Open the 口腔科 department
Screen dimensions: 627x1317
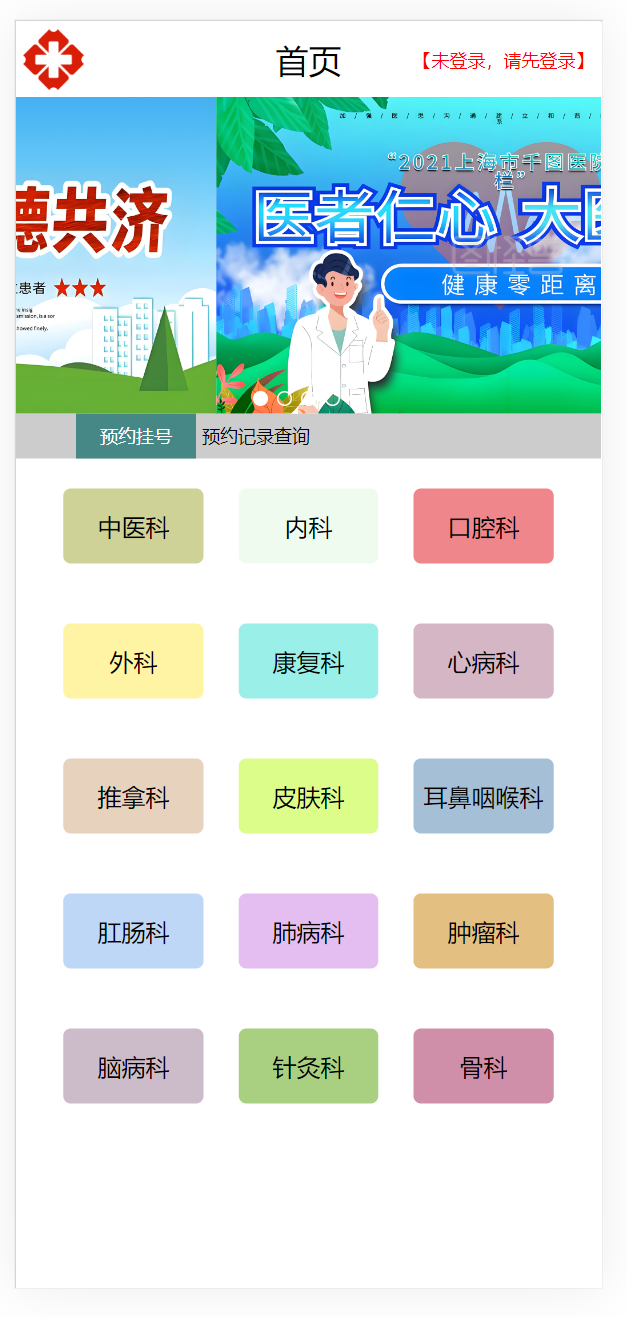pyautogui.click(x=483, y=527)
